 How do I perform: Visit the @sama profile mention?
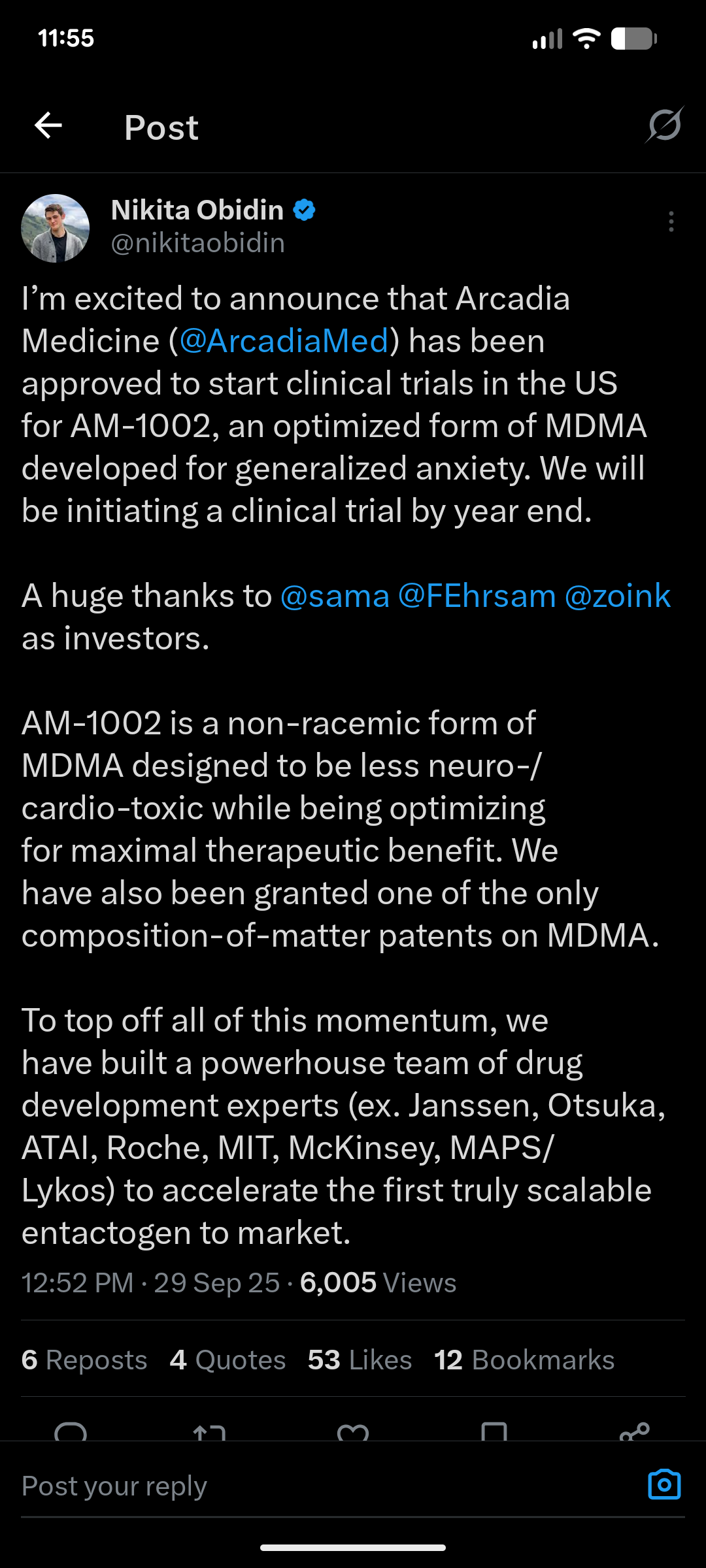(x=335, y=596)
